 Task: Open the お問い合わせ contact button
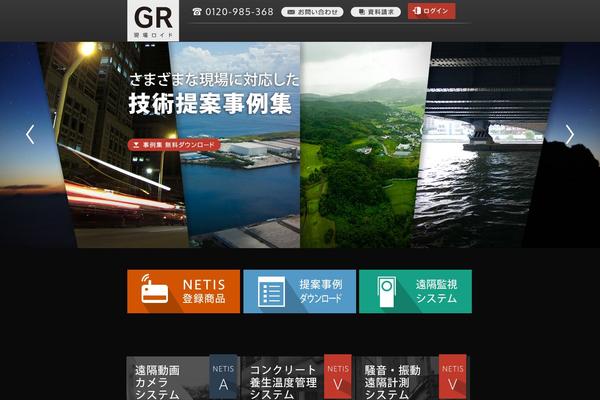coord(312,12)
